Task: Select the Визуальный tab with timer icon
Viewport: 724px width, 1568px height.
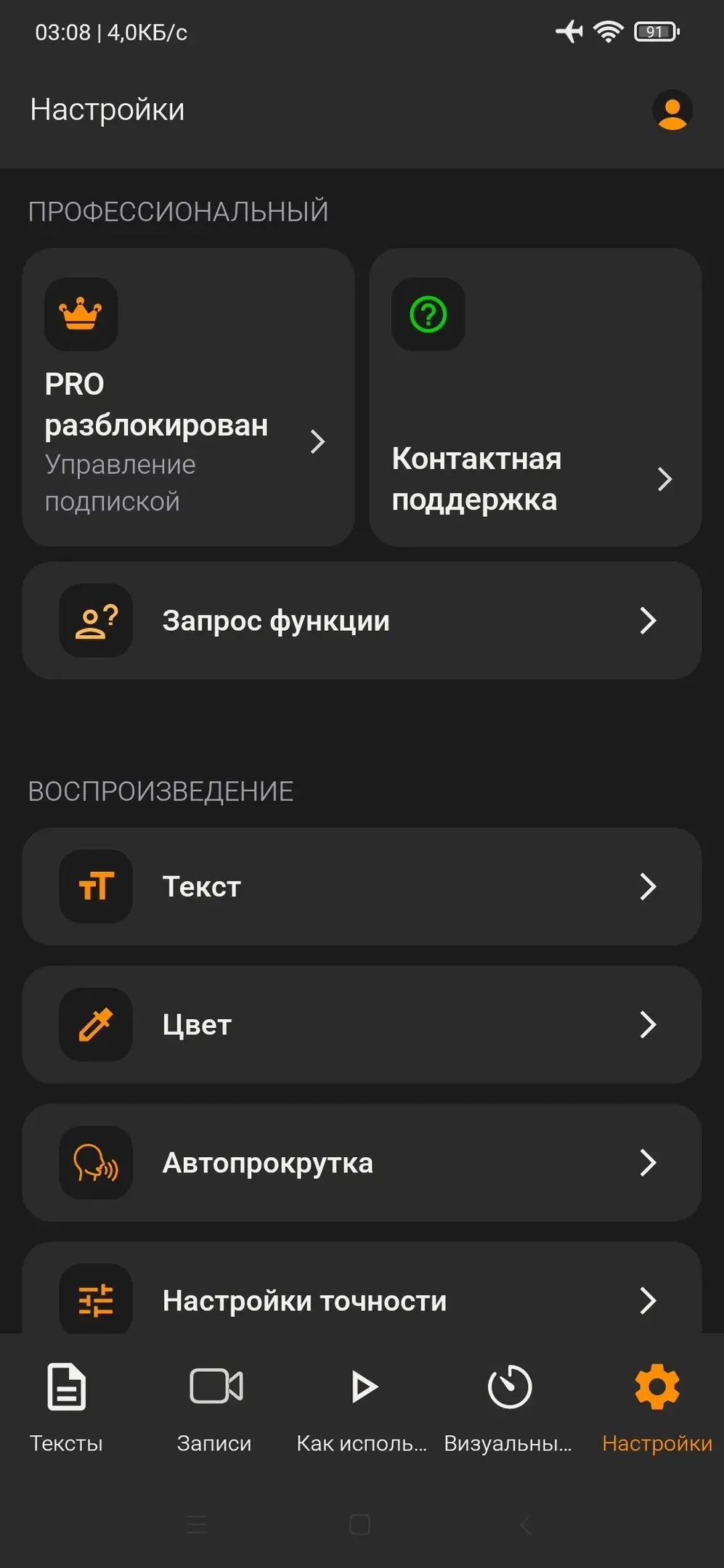Action: click(x=509, y=1407)
